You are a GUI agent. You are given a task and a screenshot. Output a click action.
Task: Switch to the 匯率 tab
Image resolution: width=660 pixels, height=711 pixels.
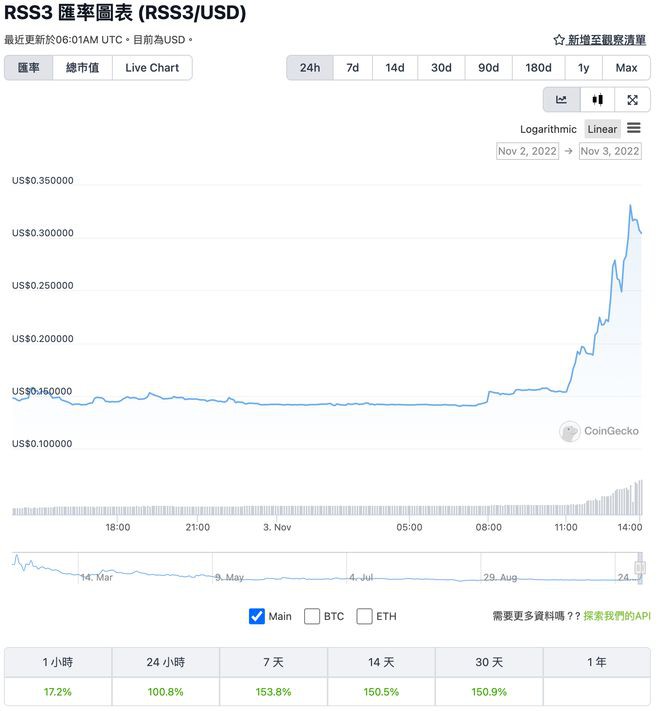click(29, 68)
